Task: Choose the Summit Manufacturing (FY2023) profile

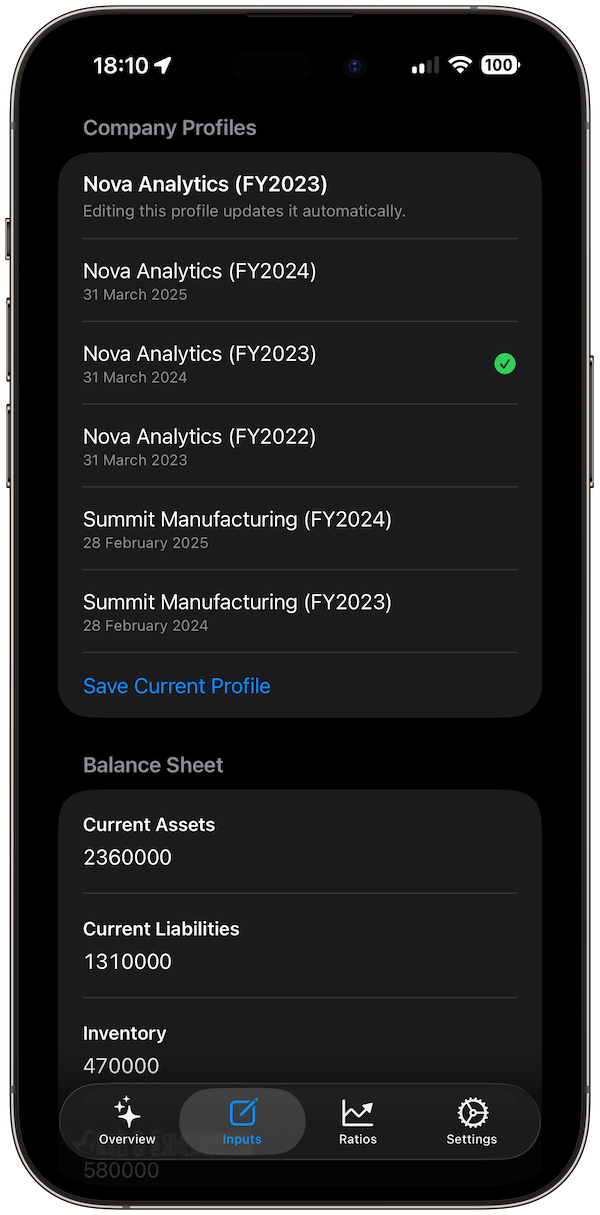Action: point(300,612)
